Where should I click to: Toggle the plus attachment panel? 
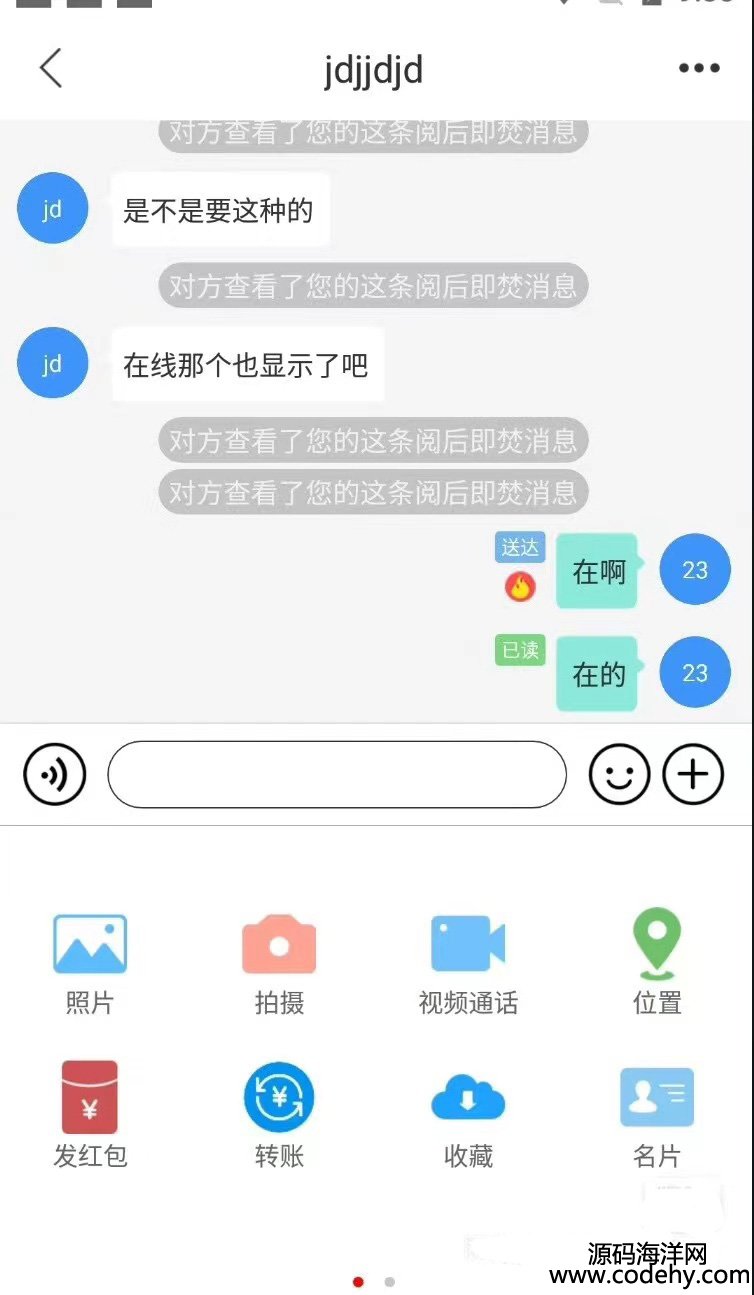693,774
